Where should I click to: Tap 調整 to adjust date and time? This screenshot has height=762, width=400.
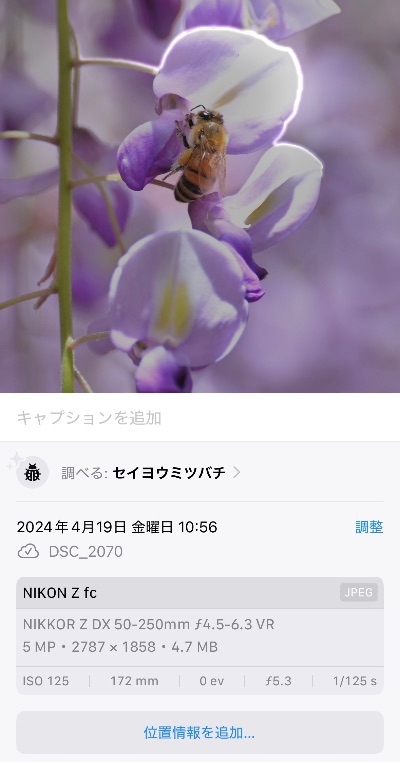click(x=369, y=527)
